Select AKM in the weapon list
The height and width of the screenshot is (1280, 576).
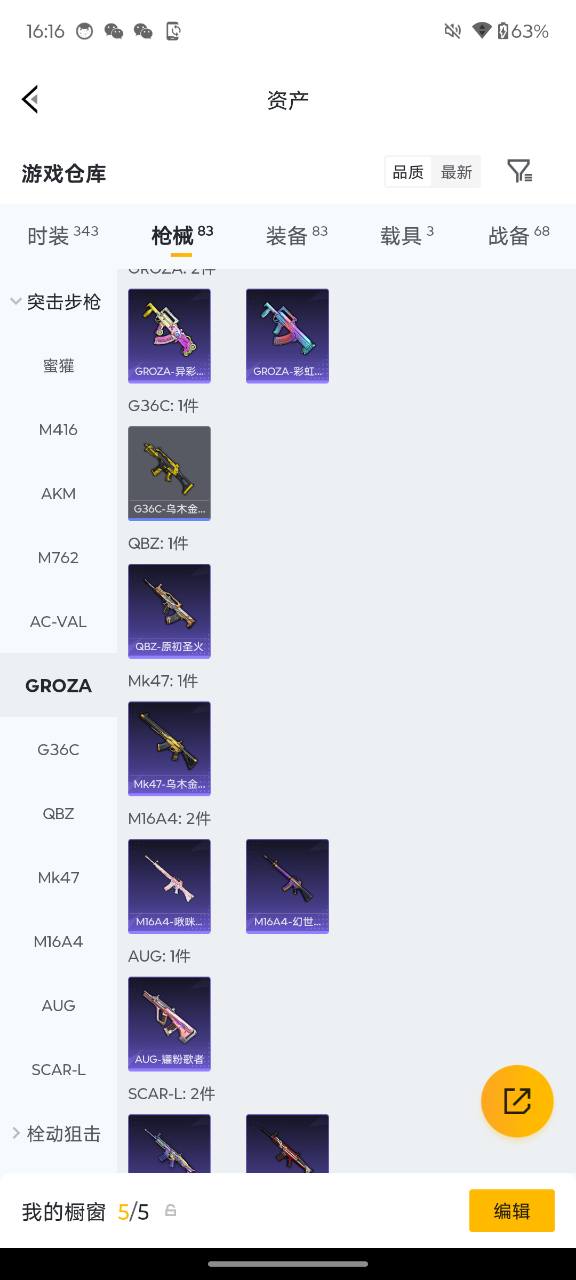click(58, 493)
